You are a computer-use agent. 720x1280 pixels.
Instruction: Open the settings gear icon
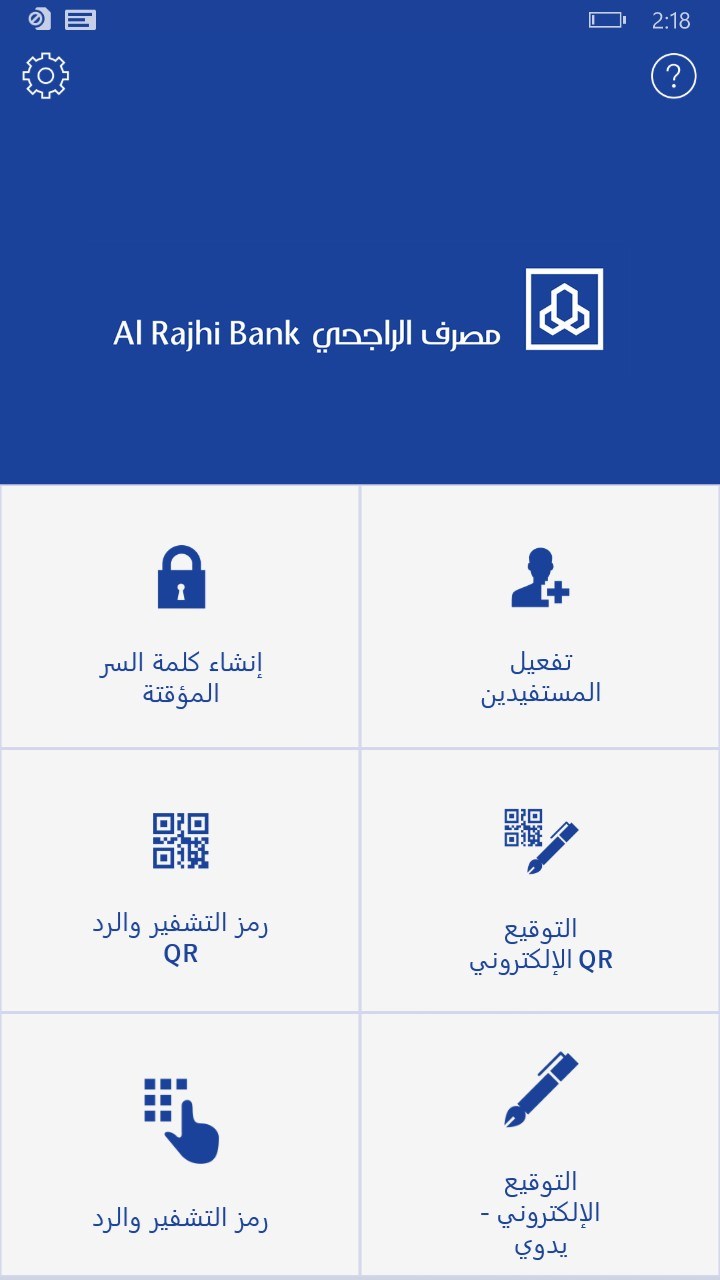(45, 76)
